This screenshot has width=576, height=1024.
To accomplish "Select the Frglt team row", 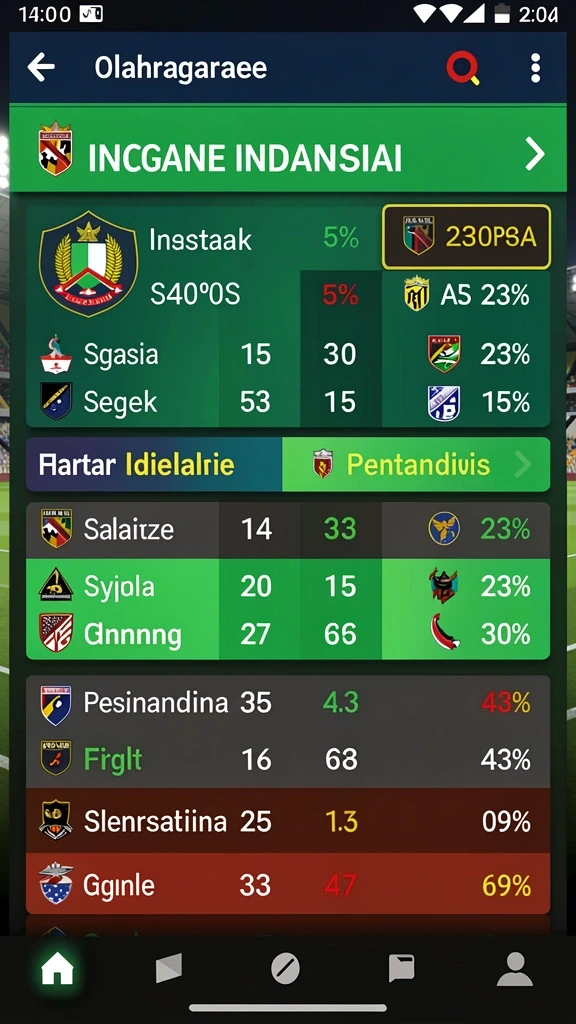I will 288,760.
